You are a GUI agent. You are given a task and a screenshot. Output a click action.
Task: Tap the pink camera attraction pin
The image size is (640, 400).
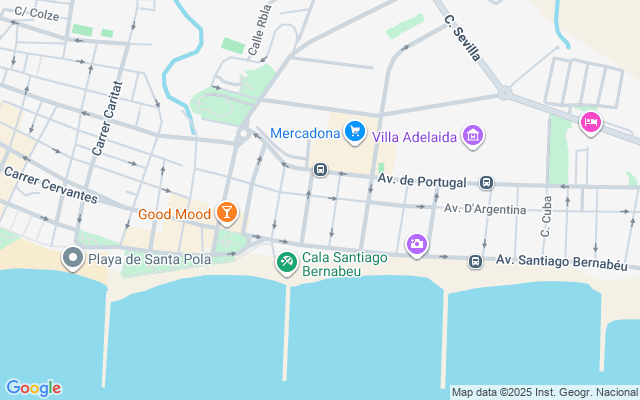click(x=417, y=243)
